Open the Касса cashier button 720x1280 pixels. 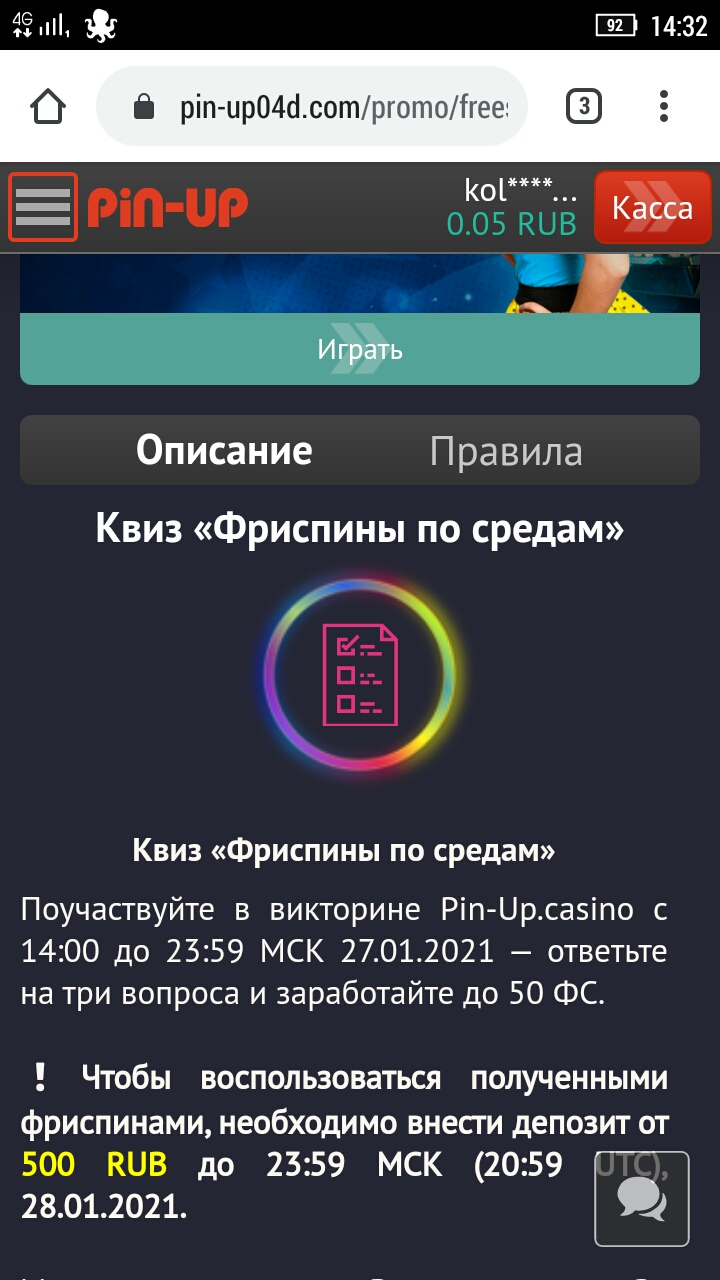[652, 208]
